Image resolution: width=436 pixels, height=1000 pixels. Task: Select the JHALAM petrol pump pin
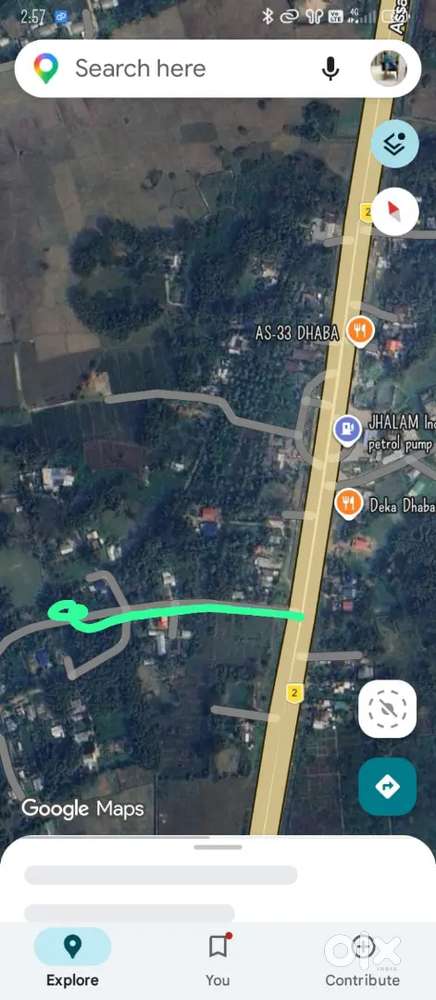pos(347,430)
